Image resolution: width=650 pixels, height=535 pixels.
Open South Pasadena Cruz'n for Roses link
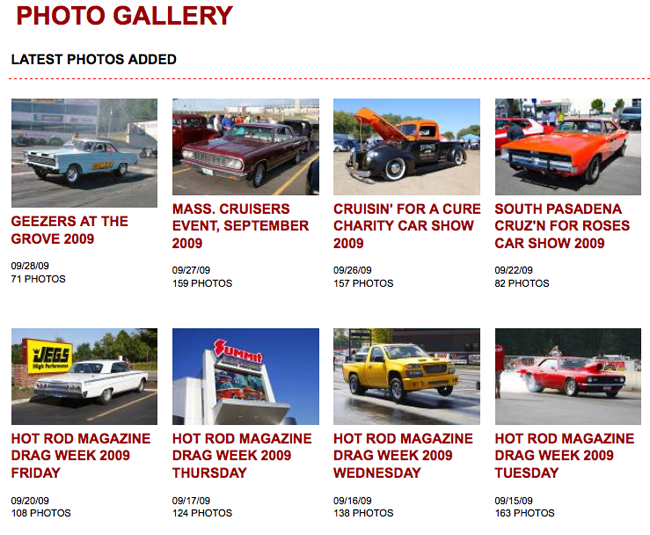pos(563,226)
